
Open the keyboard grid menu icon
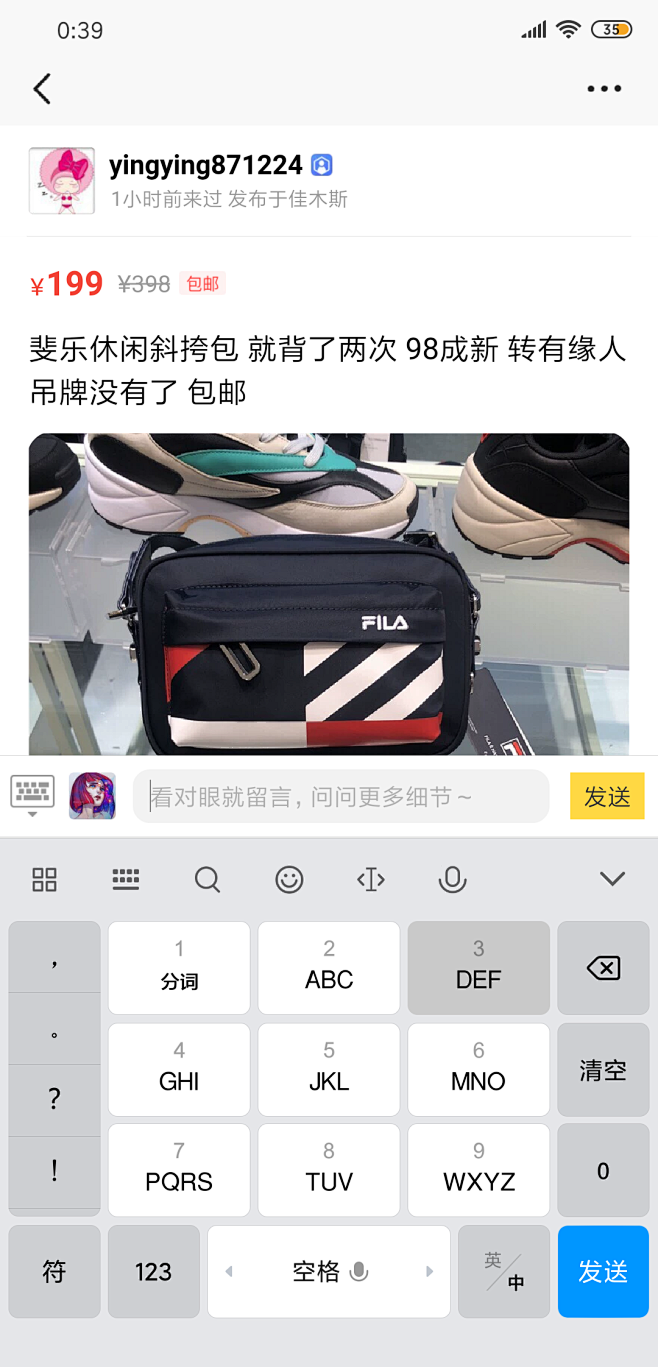pyautogui.click(x=44, y=879)
